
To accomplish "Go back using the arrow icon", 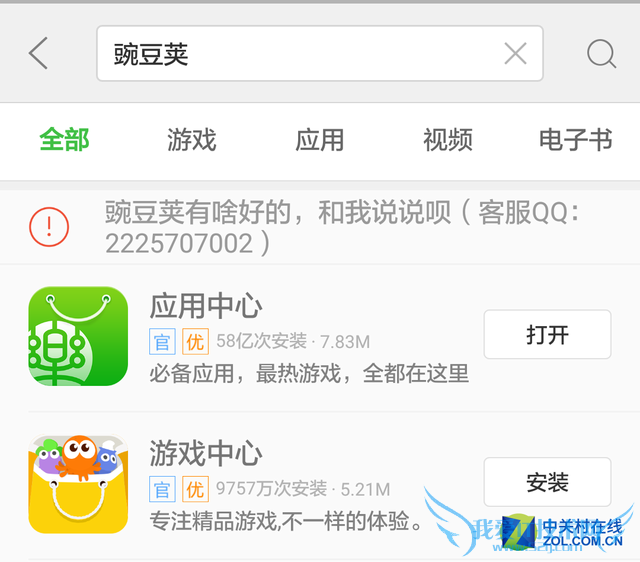I will coord(38,53).
